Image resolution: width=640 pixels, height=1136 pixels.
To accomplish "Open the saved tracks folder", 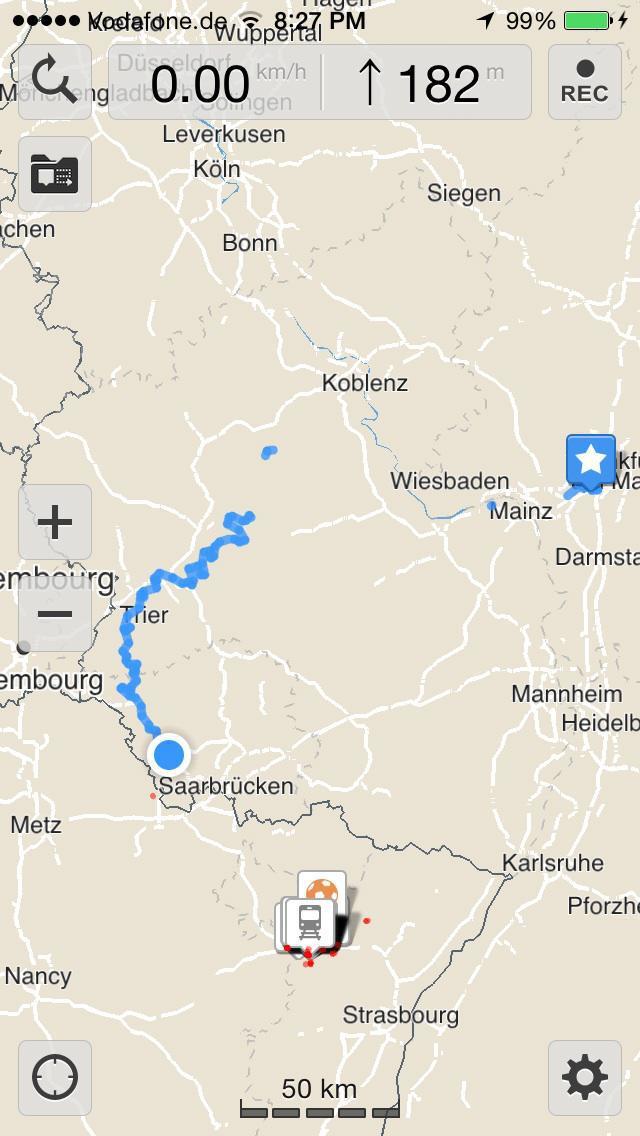I will tap(54, 174).
